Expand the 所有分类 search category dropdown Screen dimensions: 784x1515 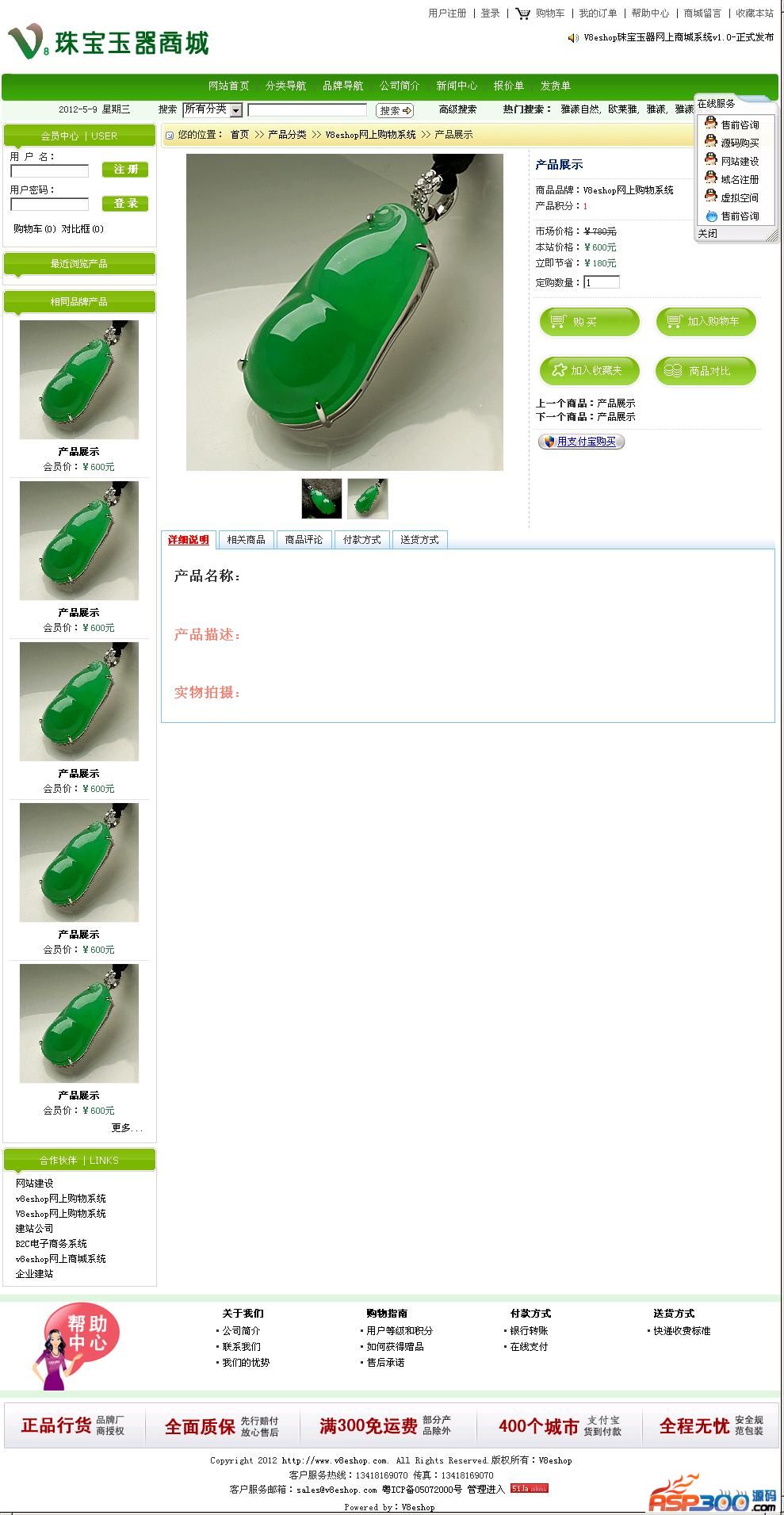tap(235, 110)
